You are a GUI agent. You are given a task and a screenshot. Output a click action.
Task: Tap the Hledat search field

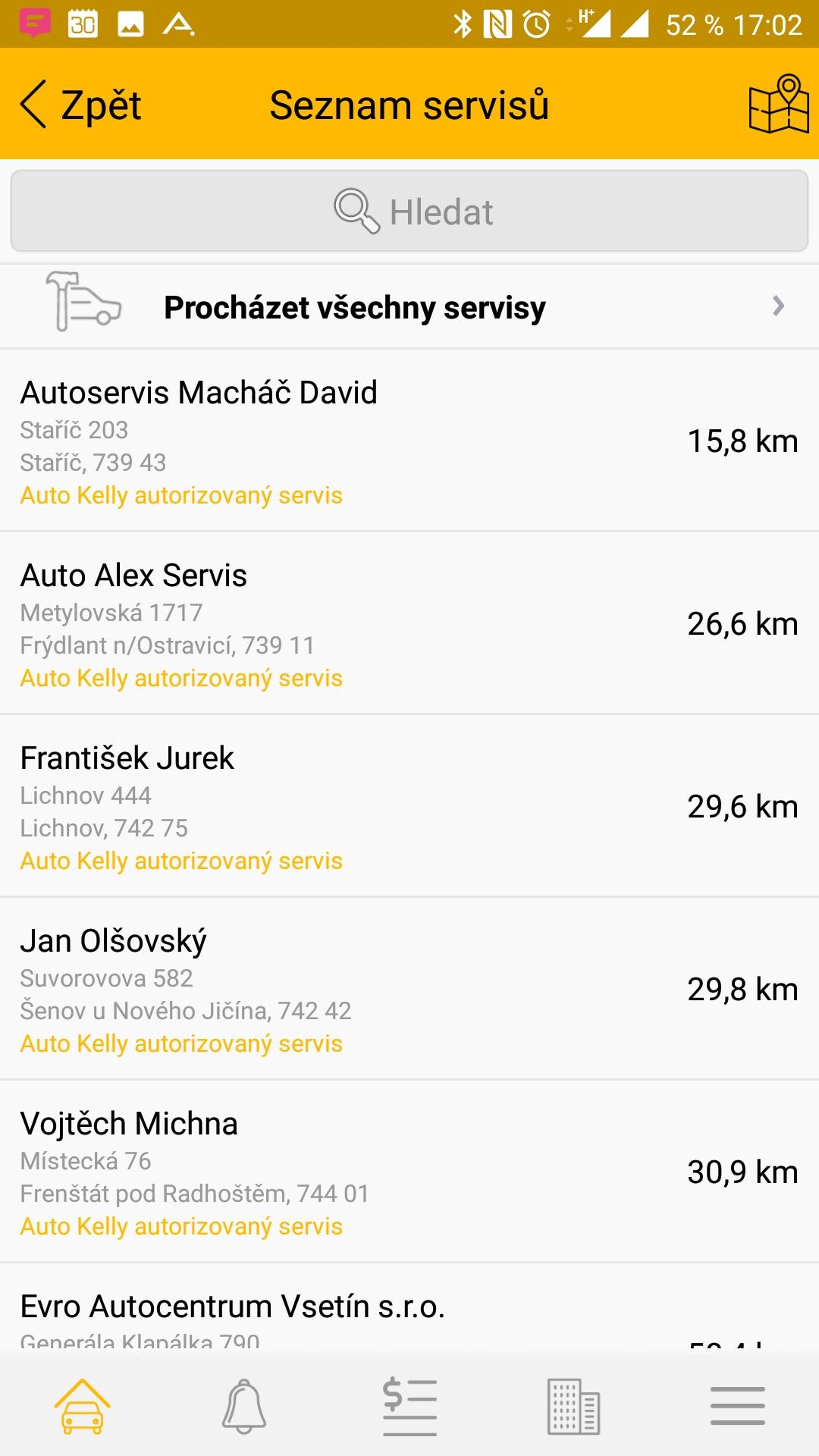pyautogui.click(x=409, y=212)
